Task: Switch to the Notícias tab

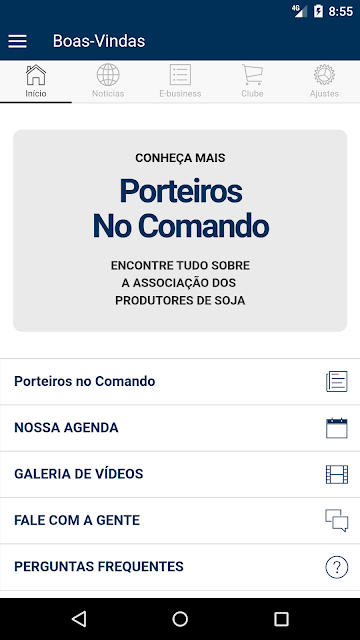Action: [x=108, y=81]
